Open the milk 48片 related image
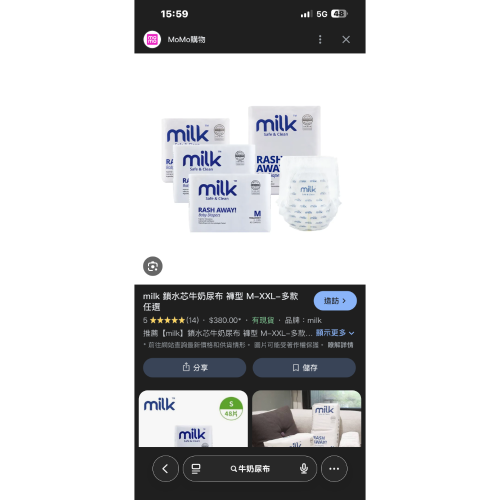The height and width of the screenshot is (500, 500). pos(193,419)
